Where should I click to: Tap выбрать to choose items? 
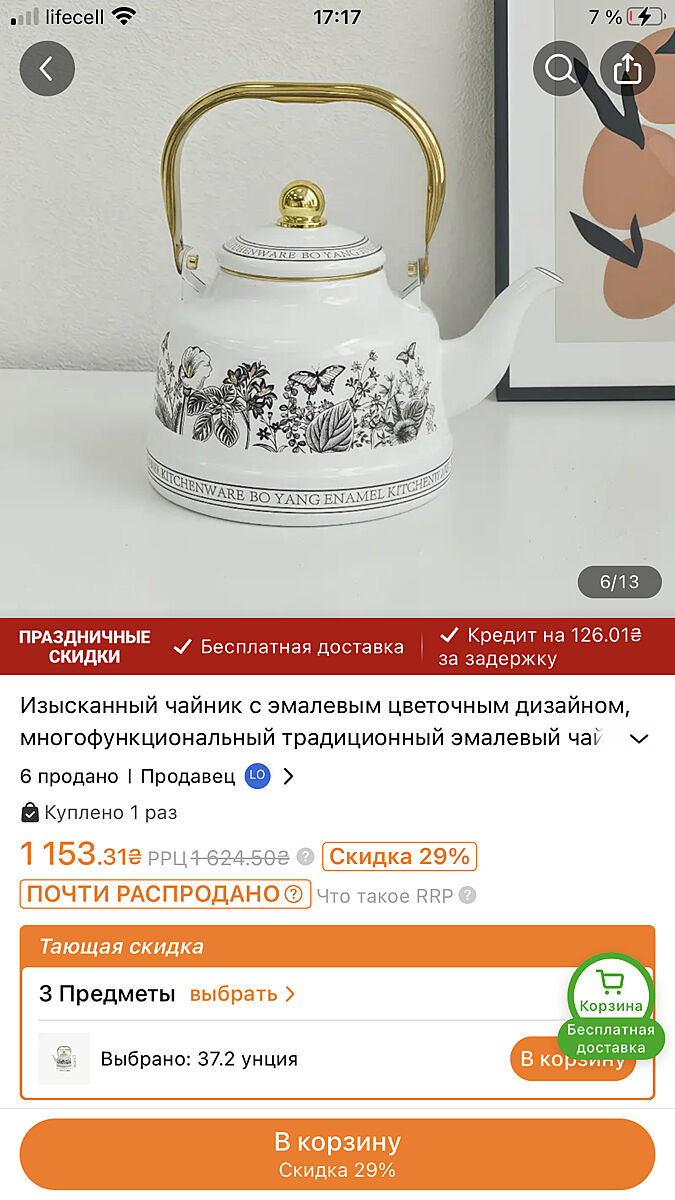(242, 994)
